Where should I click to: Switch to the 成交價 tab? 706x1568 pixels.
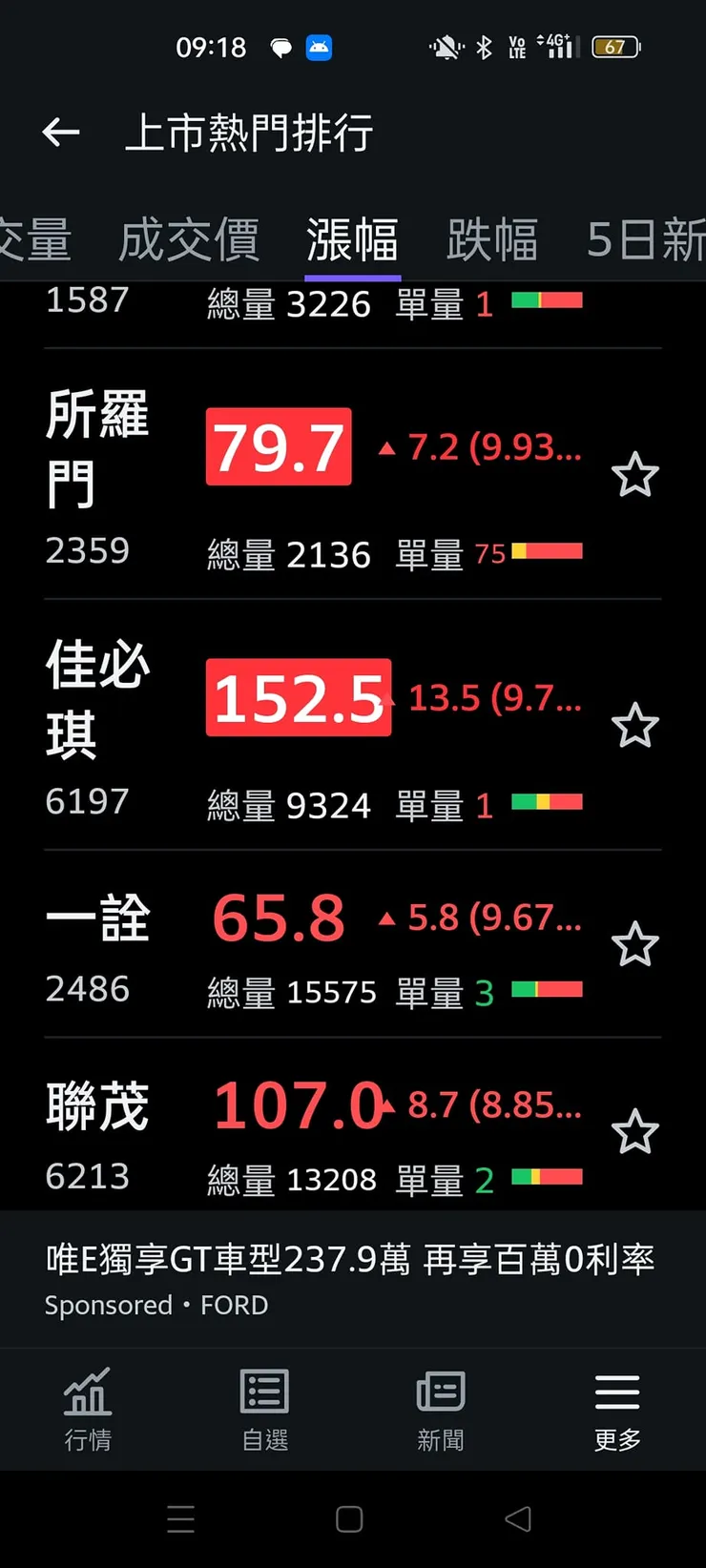[189, 238]
